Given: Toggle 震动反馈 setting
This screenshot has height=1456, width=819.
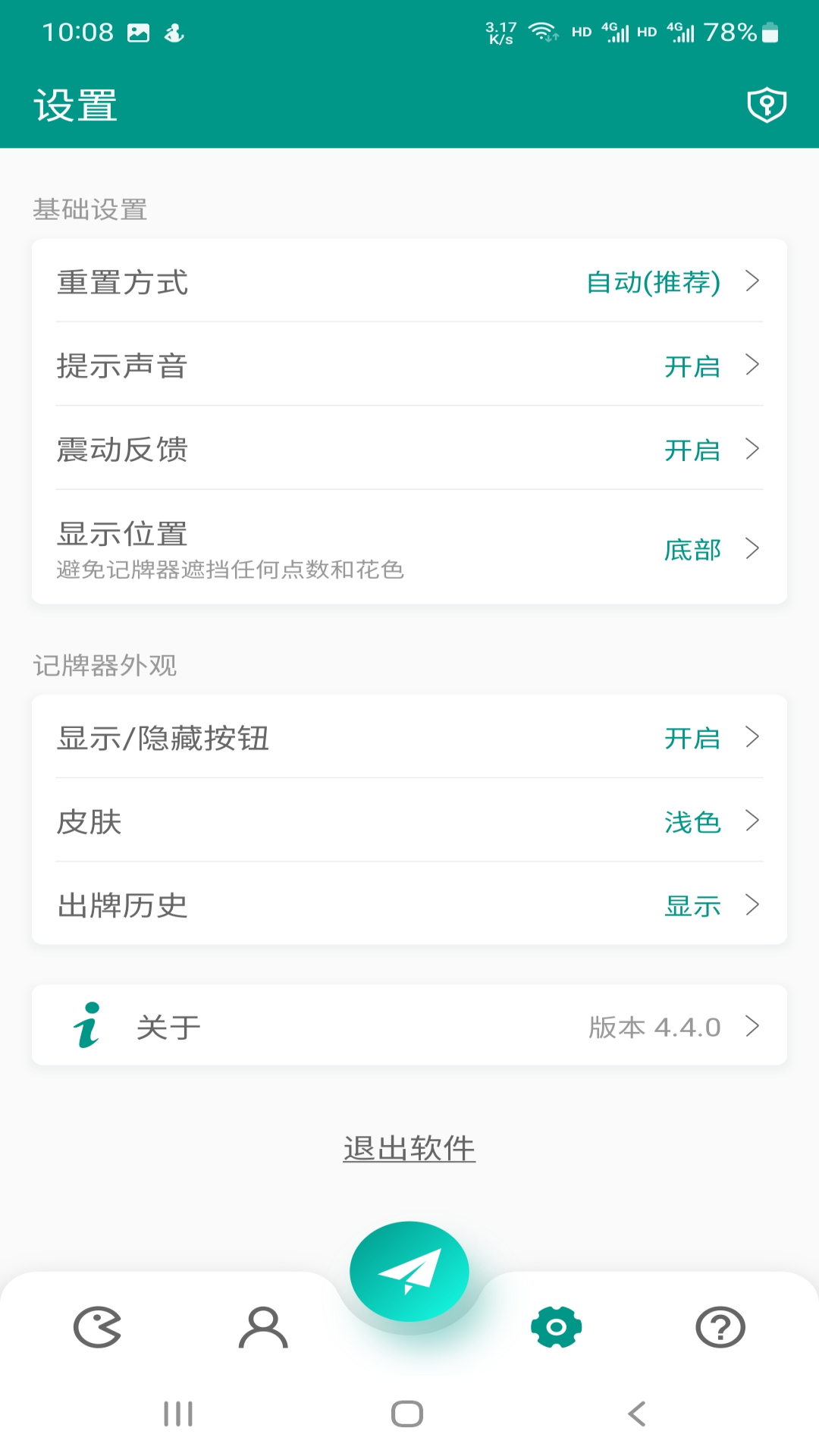Looking at the screenshot, I should [x=409, y=450].
